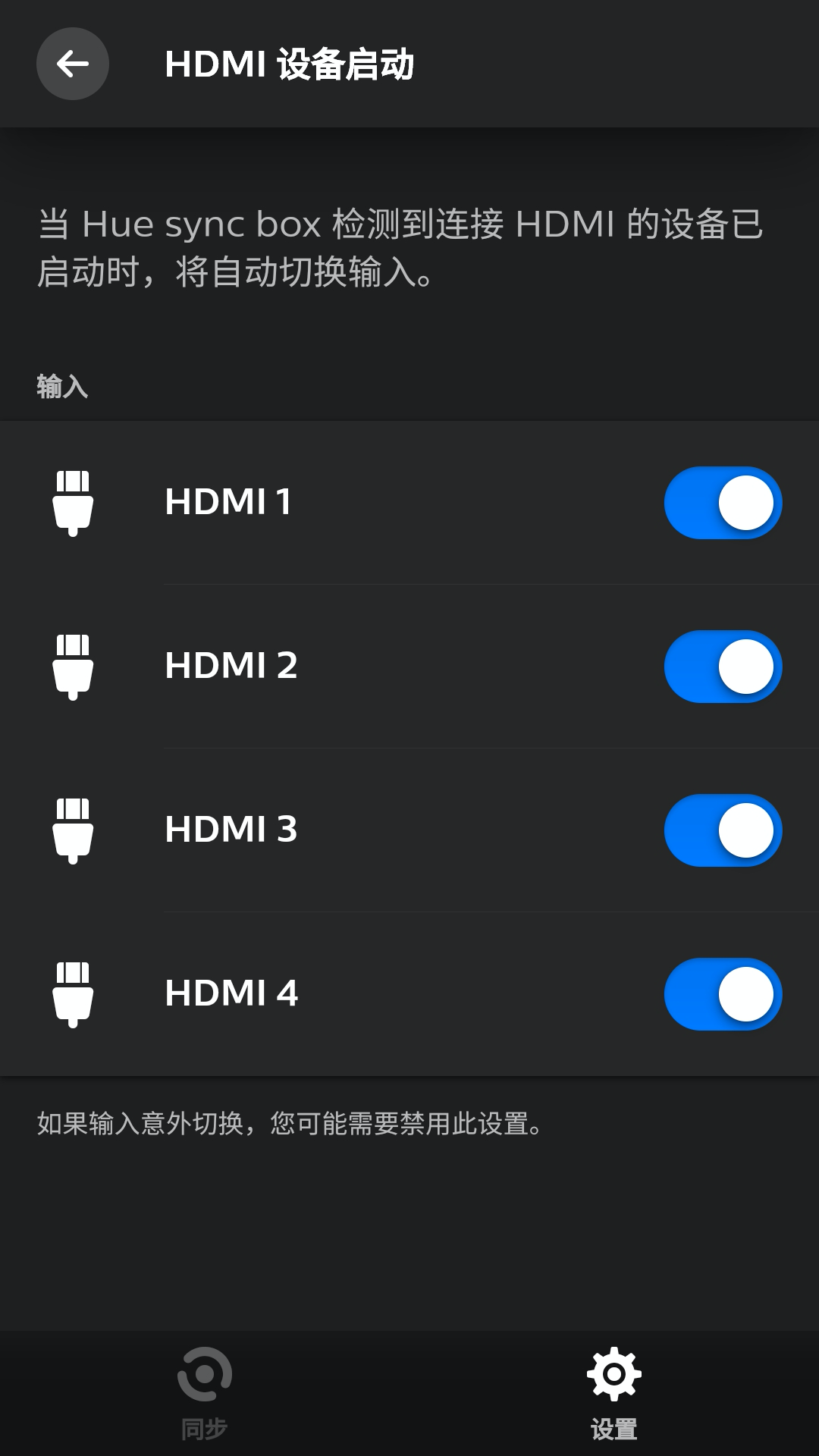
Task: Open the 设置 tab
Action: click(x=614, y=1399)
